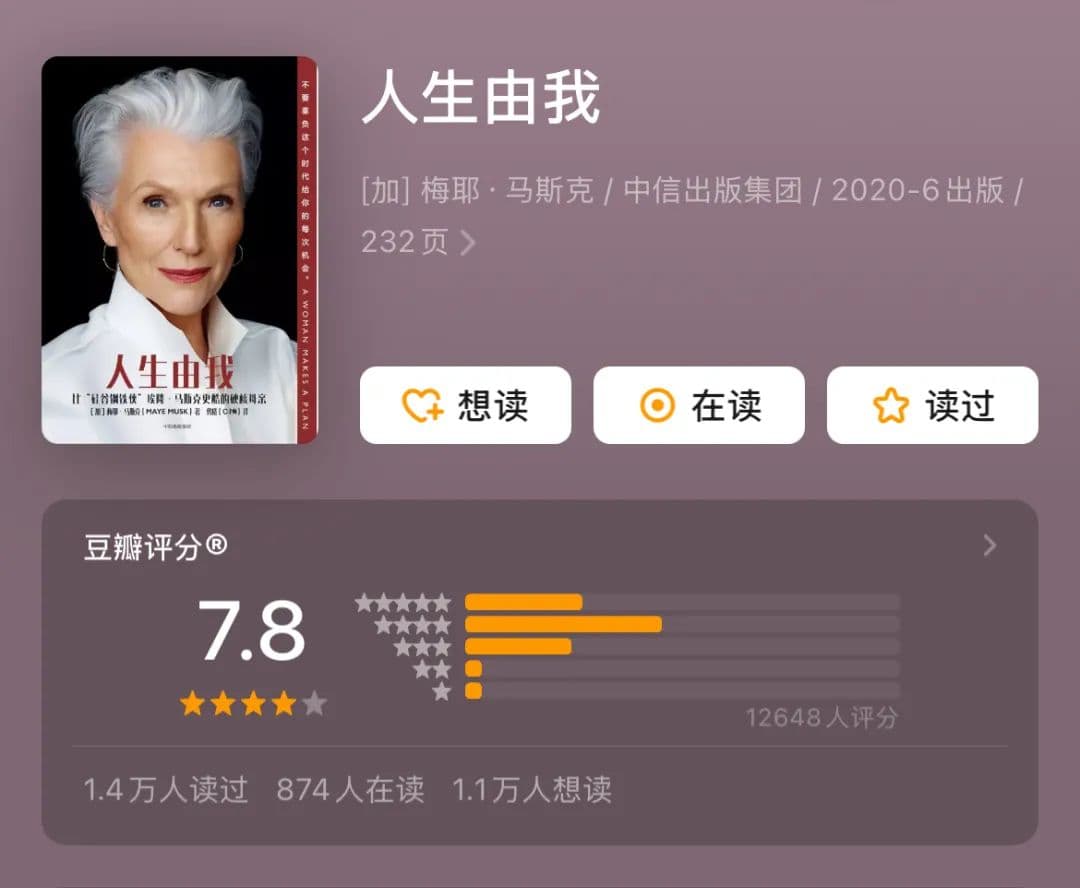Expand book details via the 232页 chevron

point(467,243)
